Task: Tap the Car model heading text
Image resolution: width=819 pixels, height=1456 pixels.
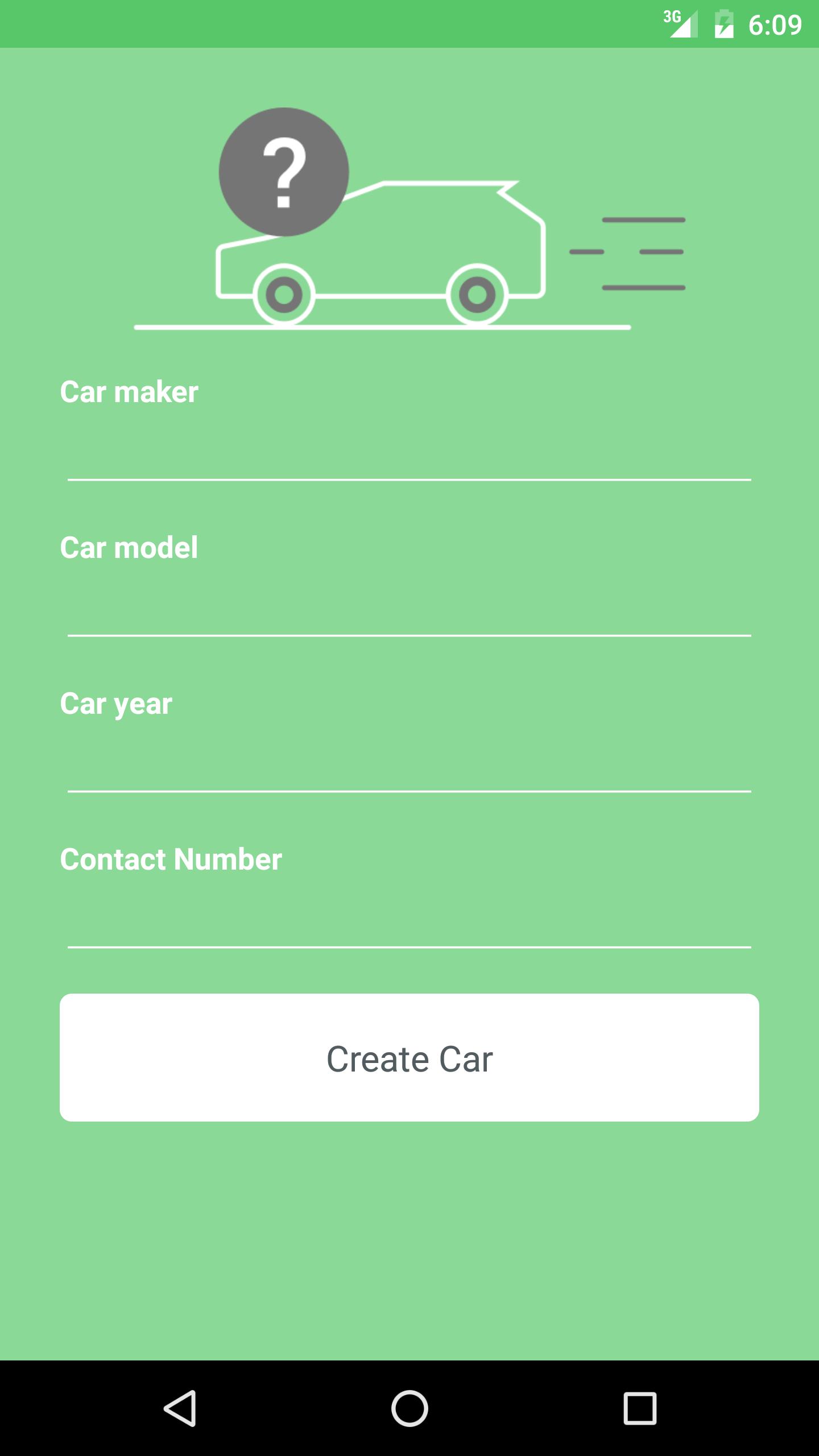Action: pos(130,548)
